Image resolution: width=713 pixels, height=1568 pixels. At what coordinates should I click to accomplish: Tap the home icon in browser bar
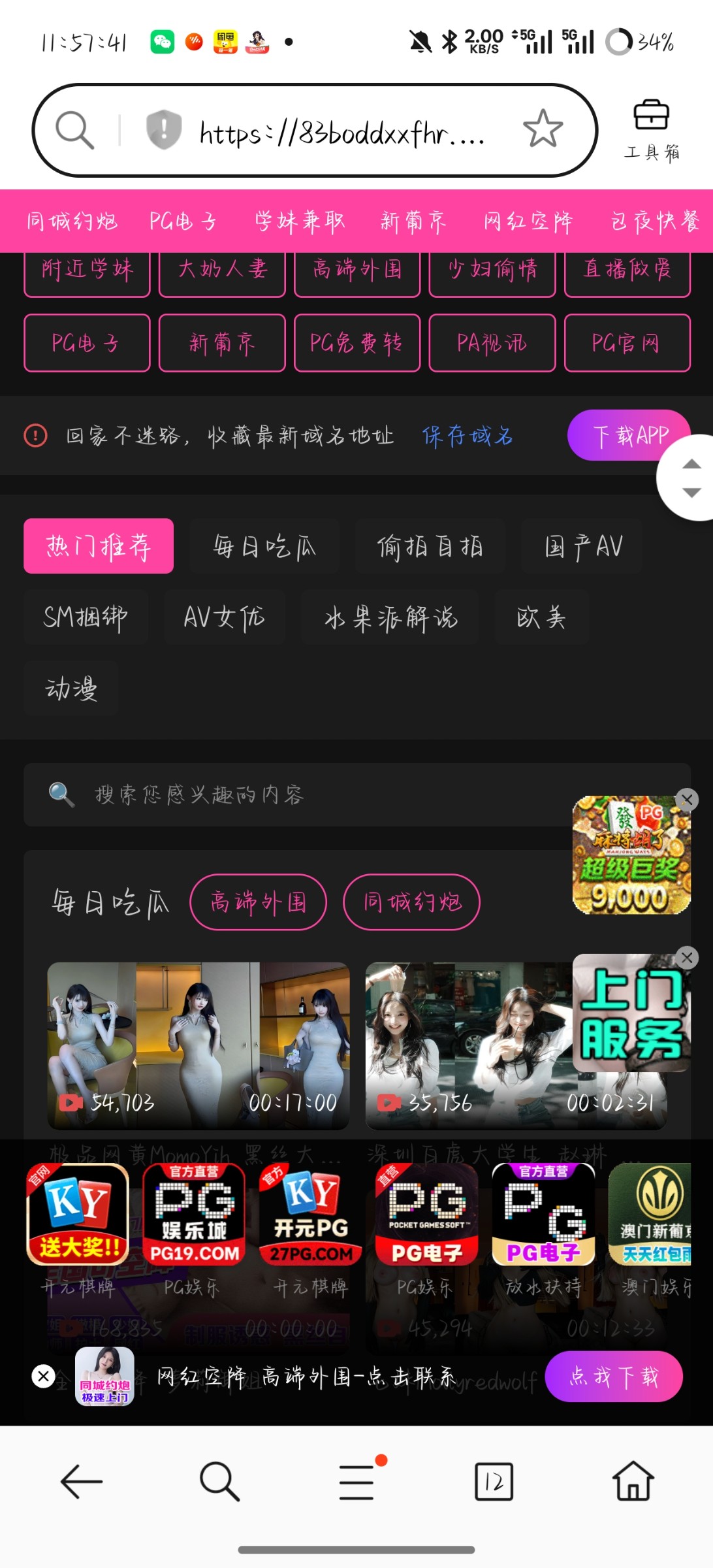pos(634,1482)
